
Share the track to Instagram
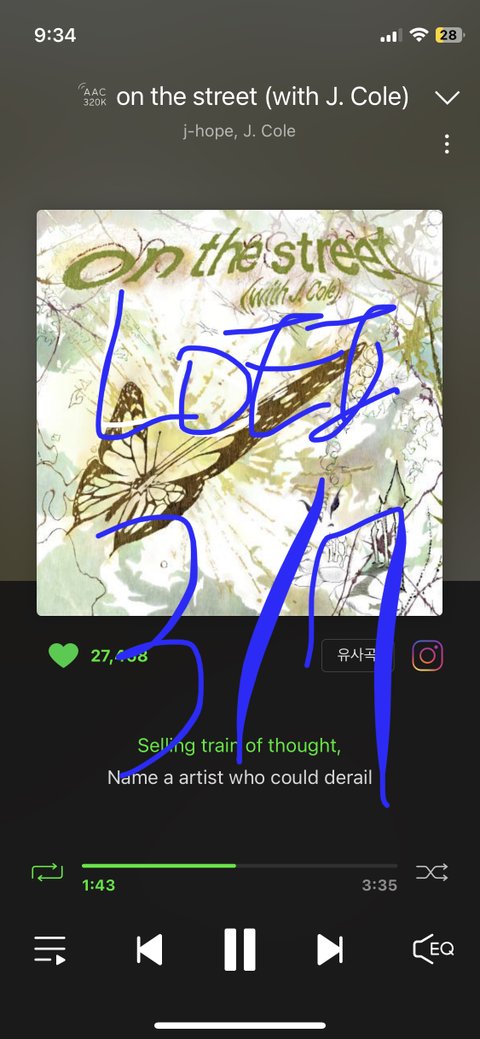coord(428,656)
